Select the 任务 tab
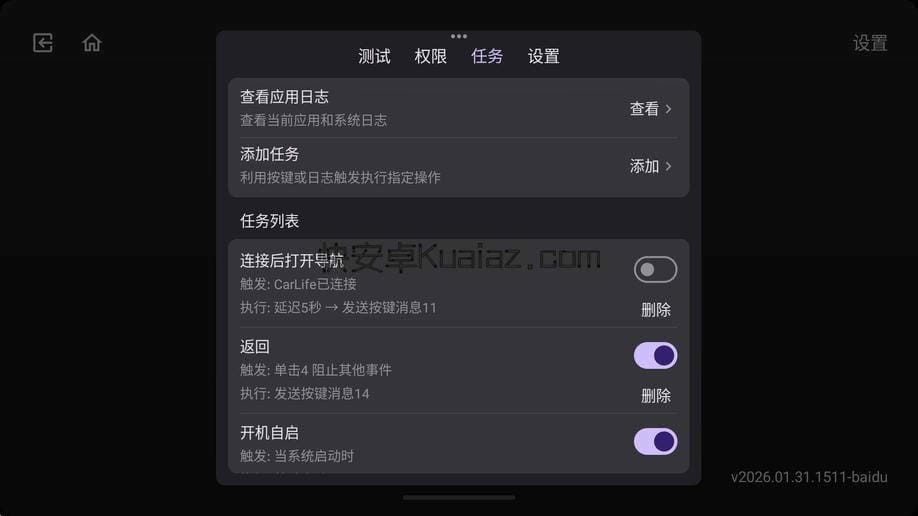This screenshot has width=918, height=516. pyautogui.click(x=487, y=56)
